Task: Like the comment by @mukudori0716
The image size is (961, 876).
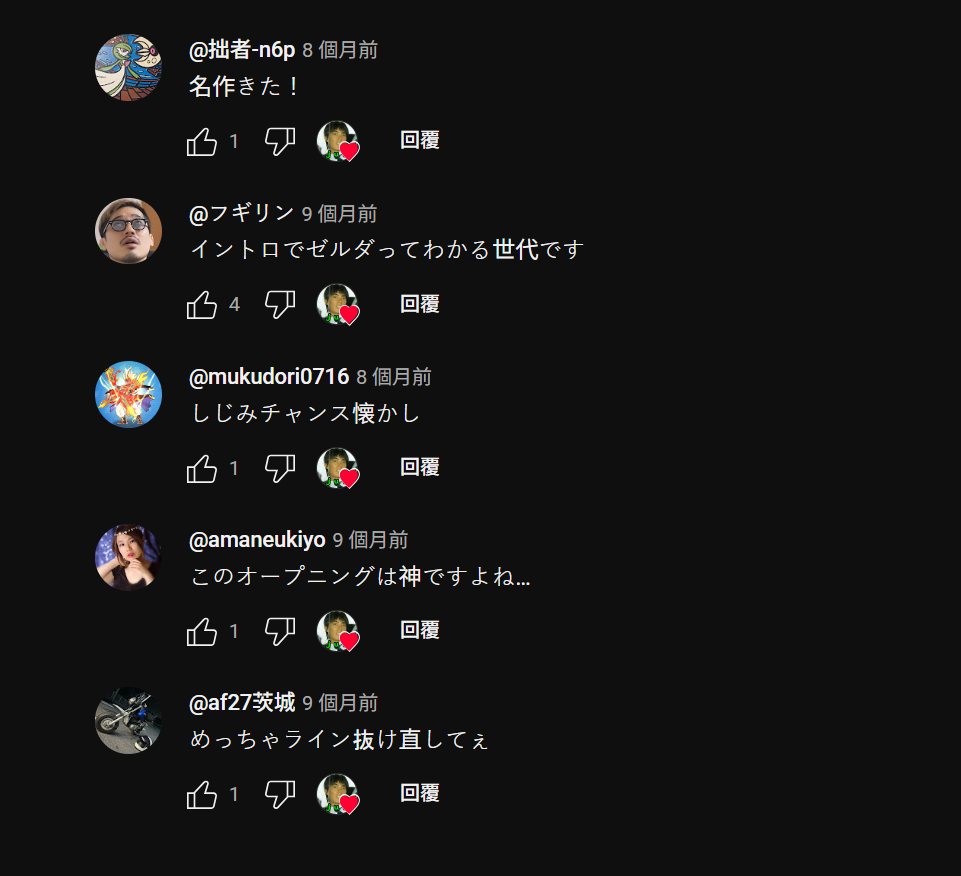Action: point(202,467)
